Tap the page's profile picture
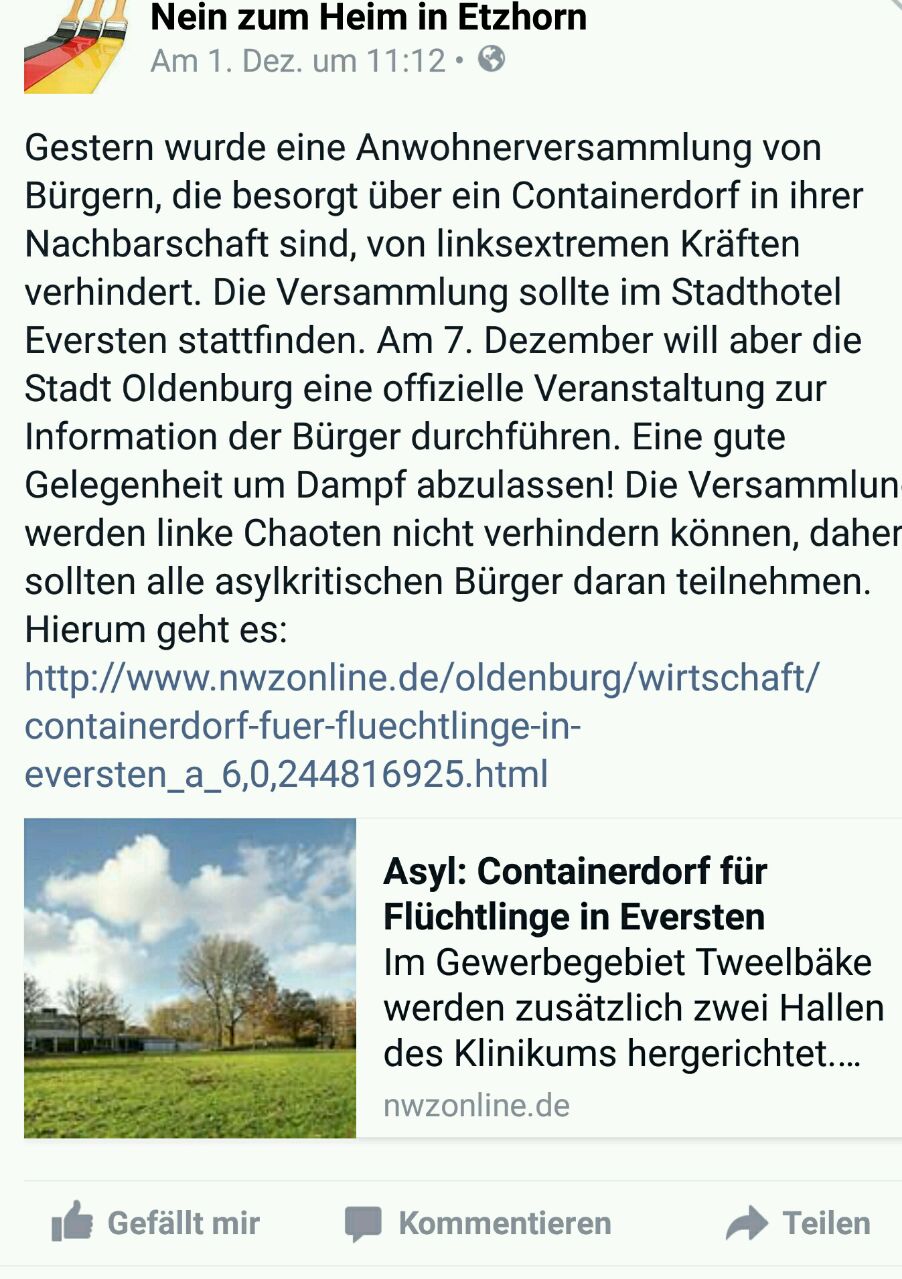 point(76,45)
